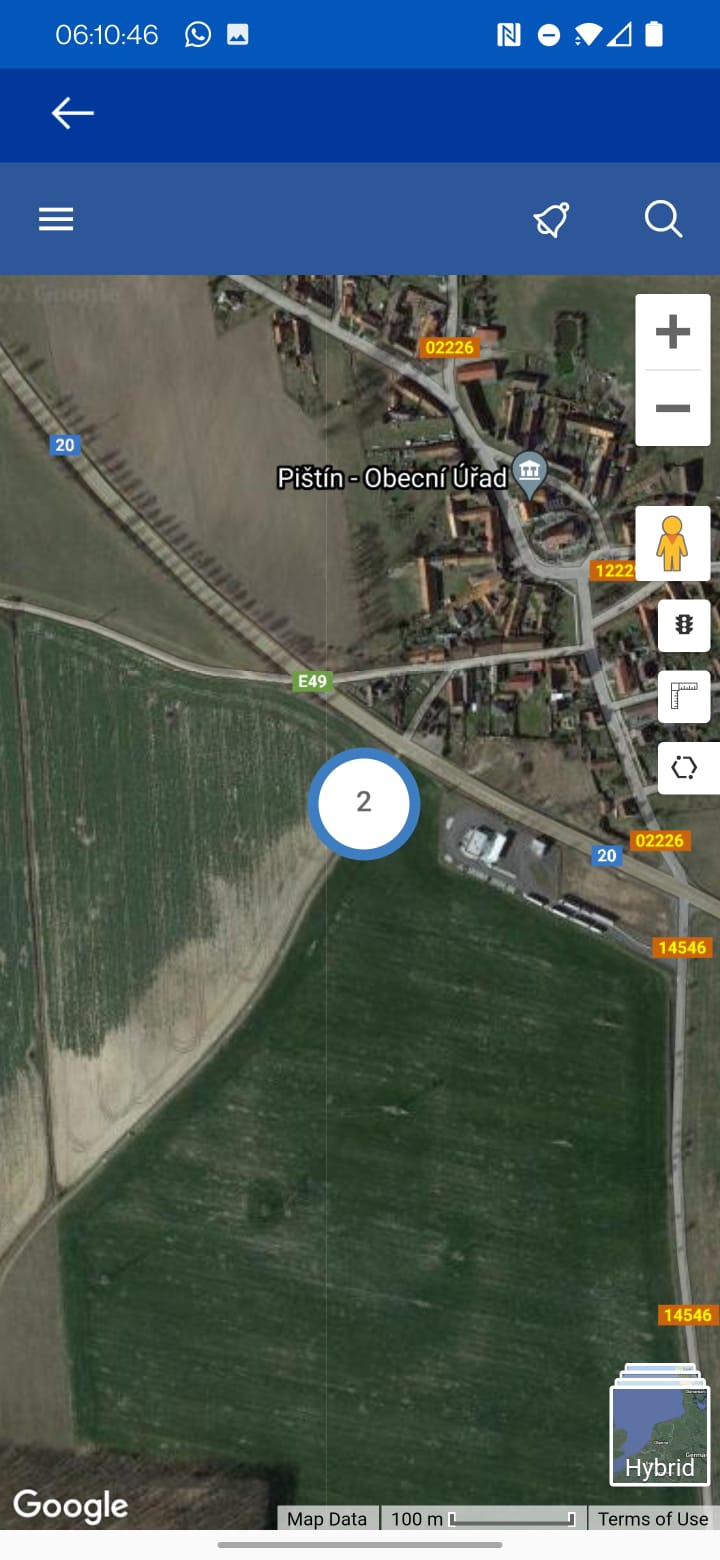This screenshot has height=1560, width=720.
Task: Open the cluster marker showing 2
Action: click(363, 803)
